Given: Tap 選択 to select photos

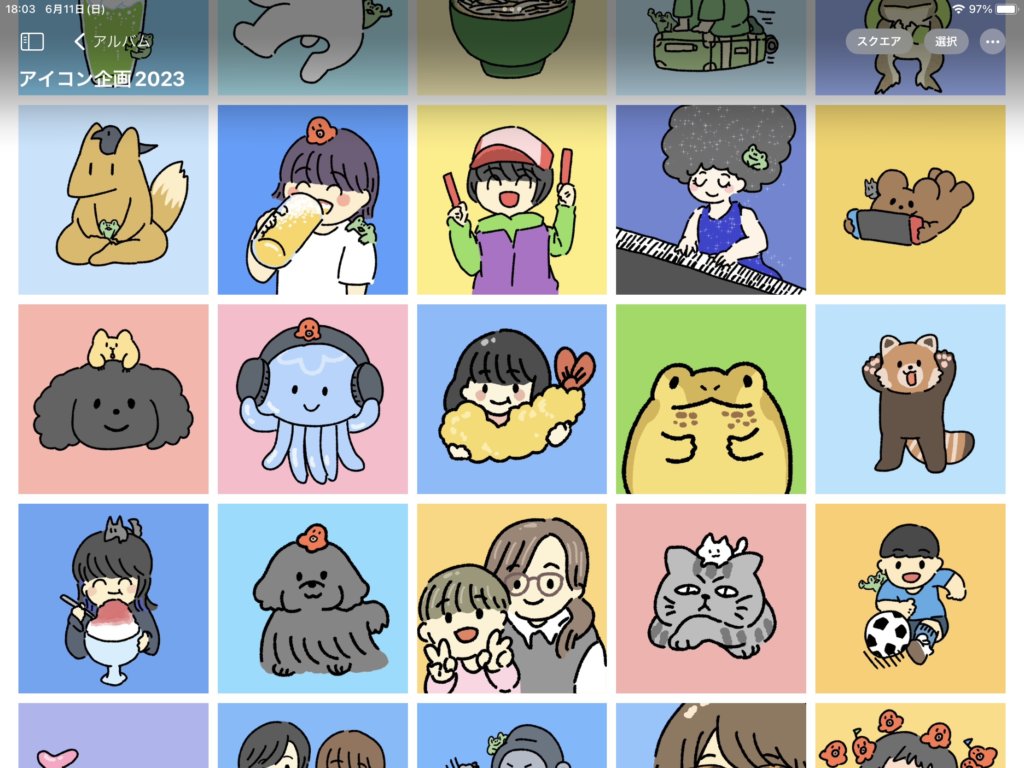Looking at the screenshot, I should pyautogui.click(x=945, y=41).
